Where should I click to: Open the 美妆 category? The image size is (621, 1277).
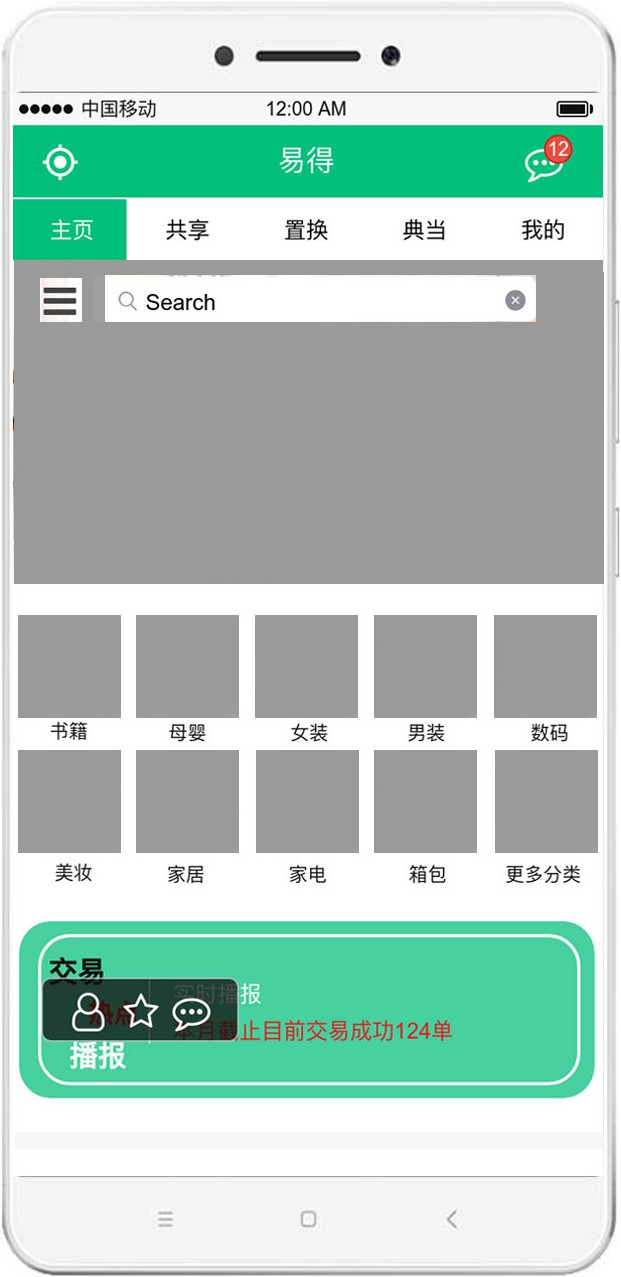[70, 802]
